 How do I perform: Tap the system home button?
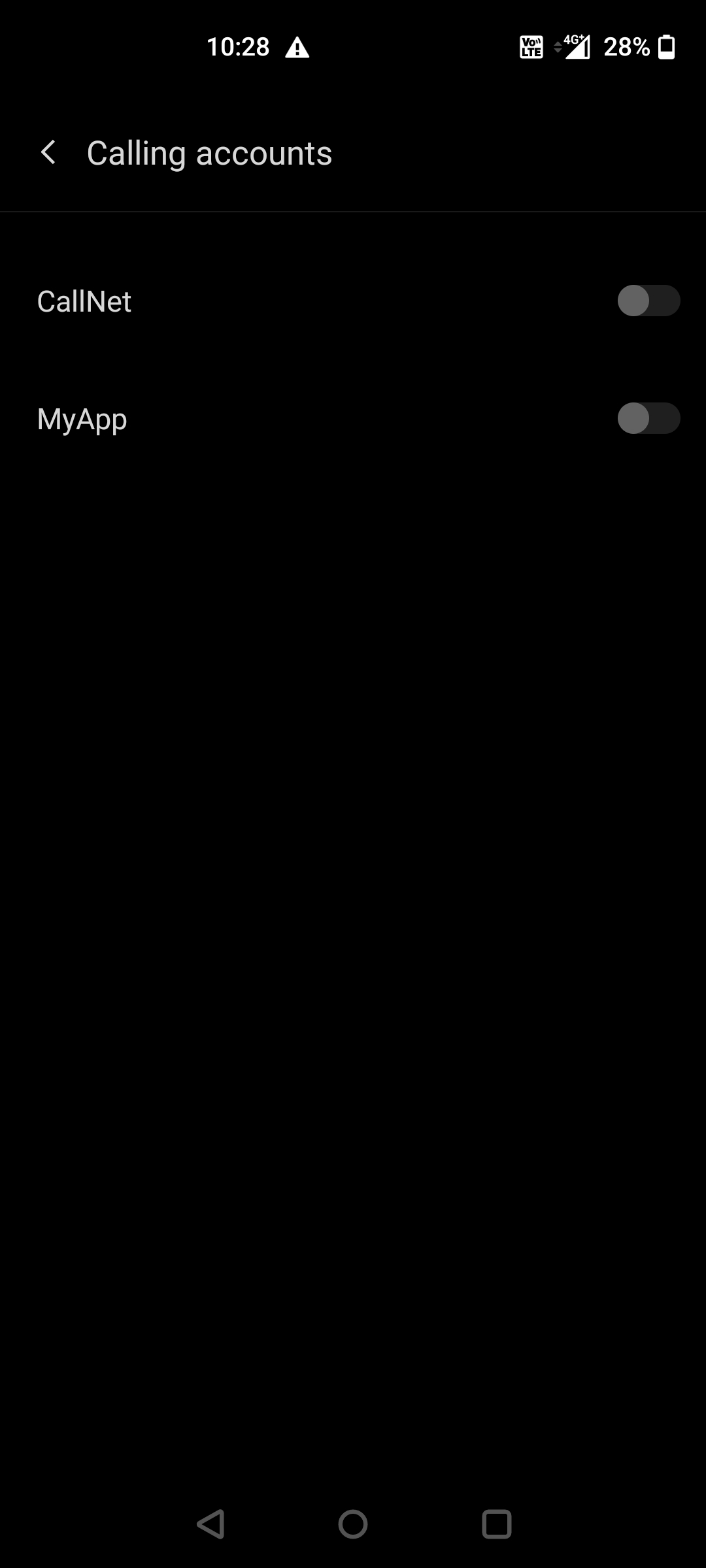tap(353, 1524)
